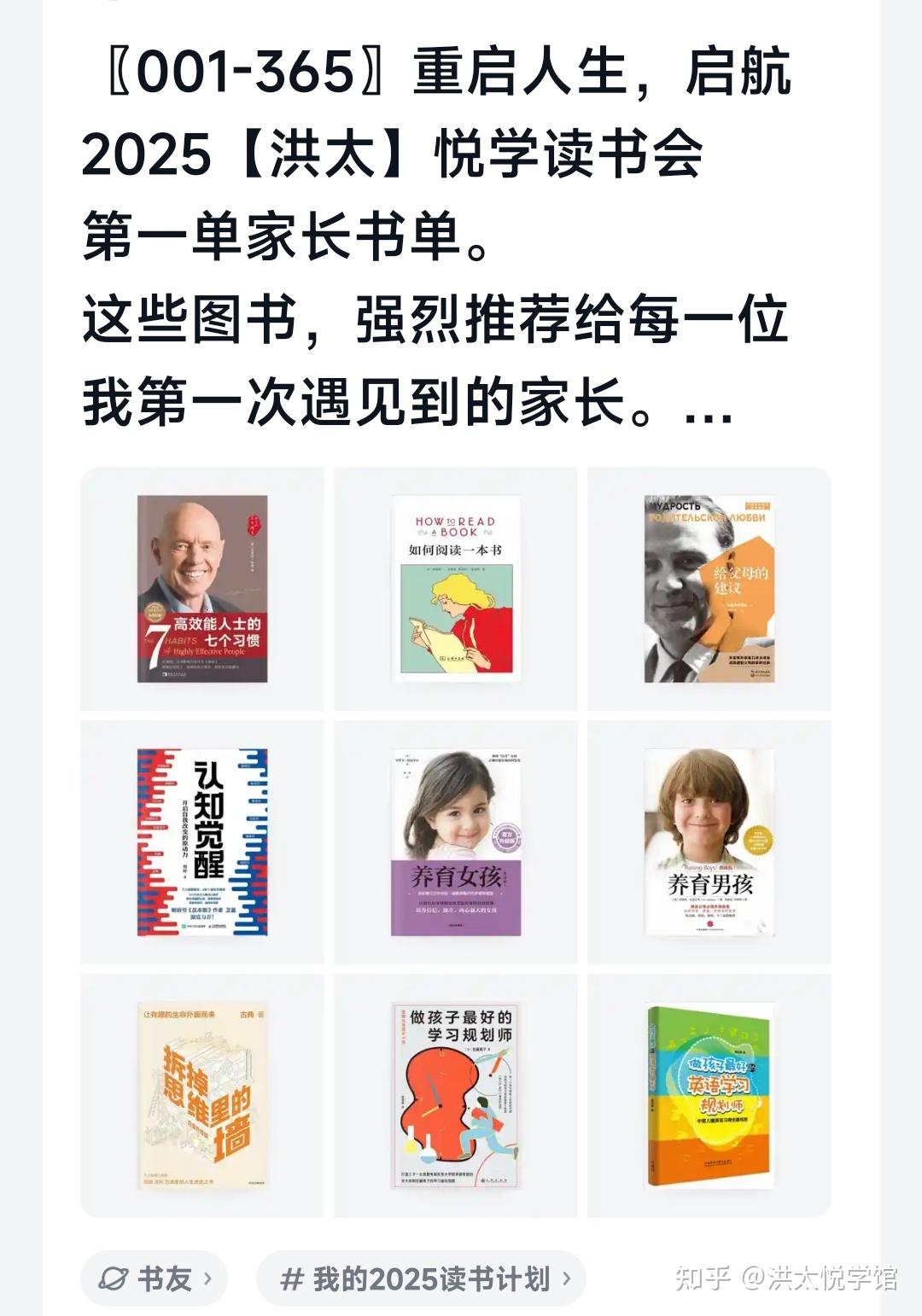
Task: View the 英语学习规划师 book cover
Action: click(x=709, y=1095)
